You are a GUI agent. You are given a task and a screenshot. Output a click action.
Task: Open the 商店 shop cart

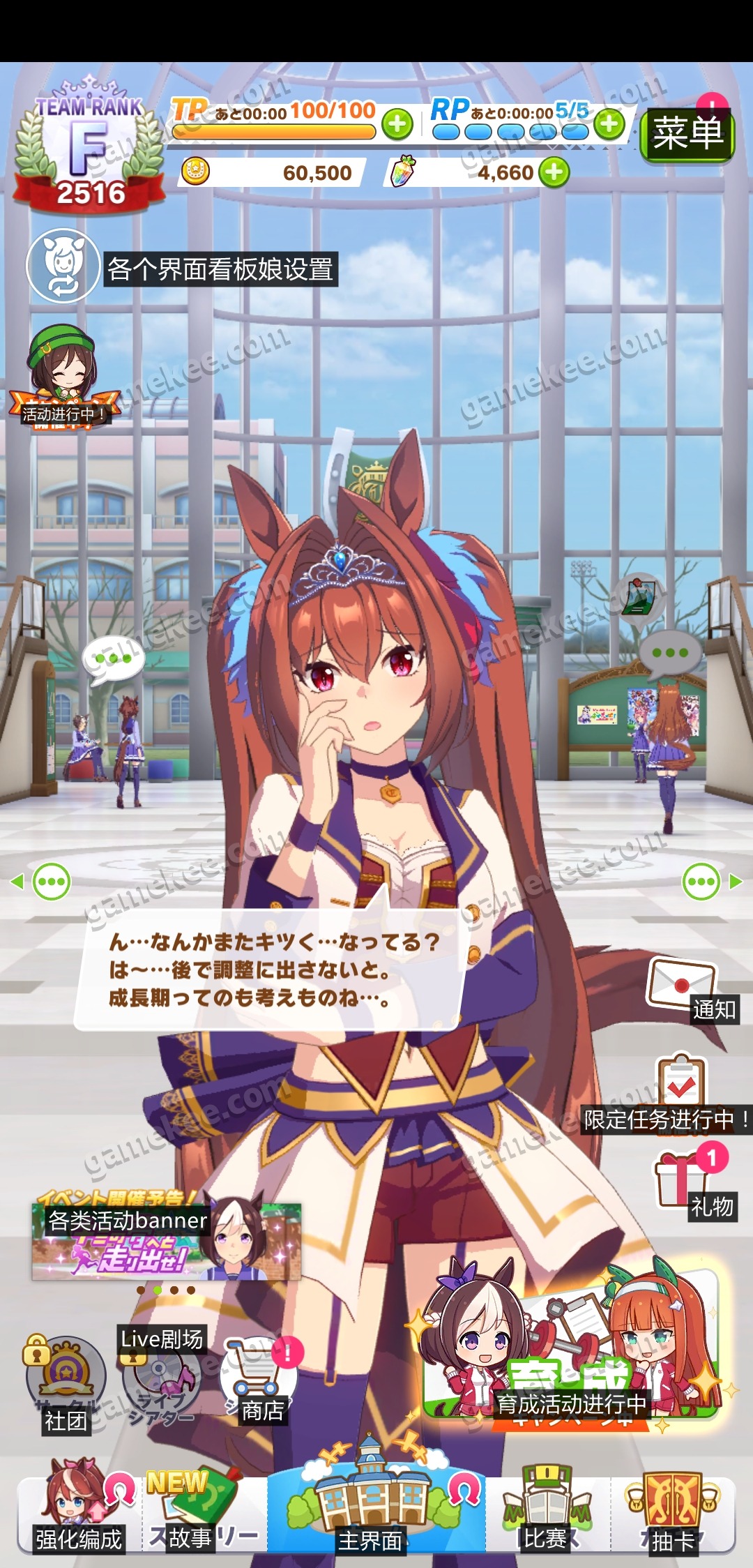[x=257, y=1378]
